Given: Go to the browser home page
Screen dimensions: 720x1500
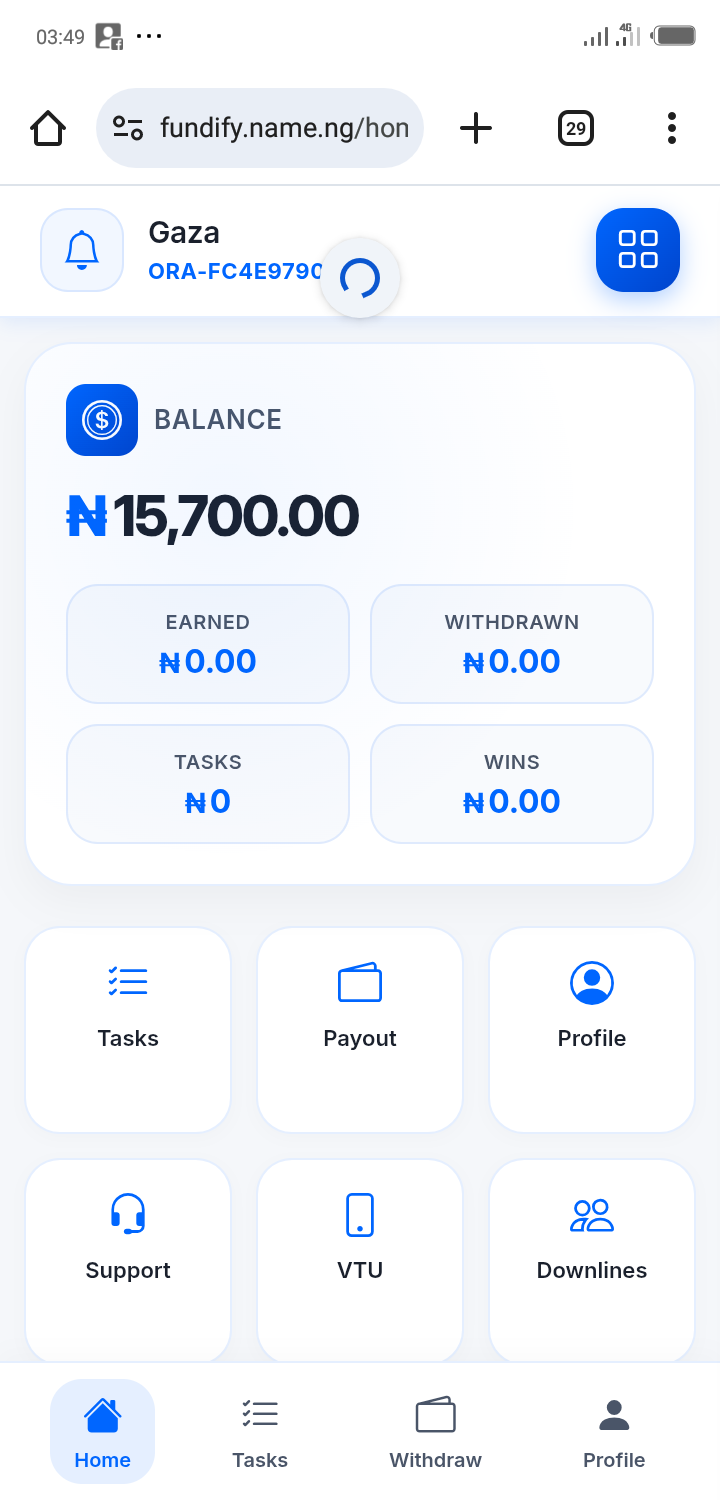Looking at the screenshot, I should (48, 128).
